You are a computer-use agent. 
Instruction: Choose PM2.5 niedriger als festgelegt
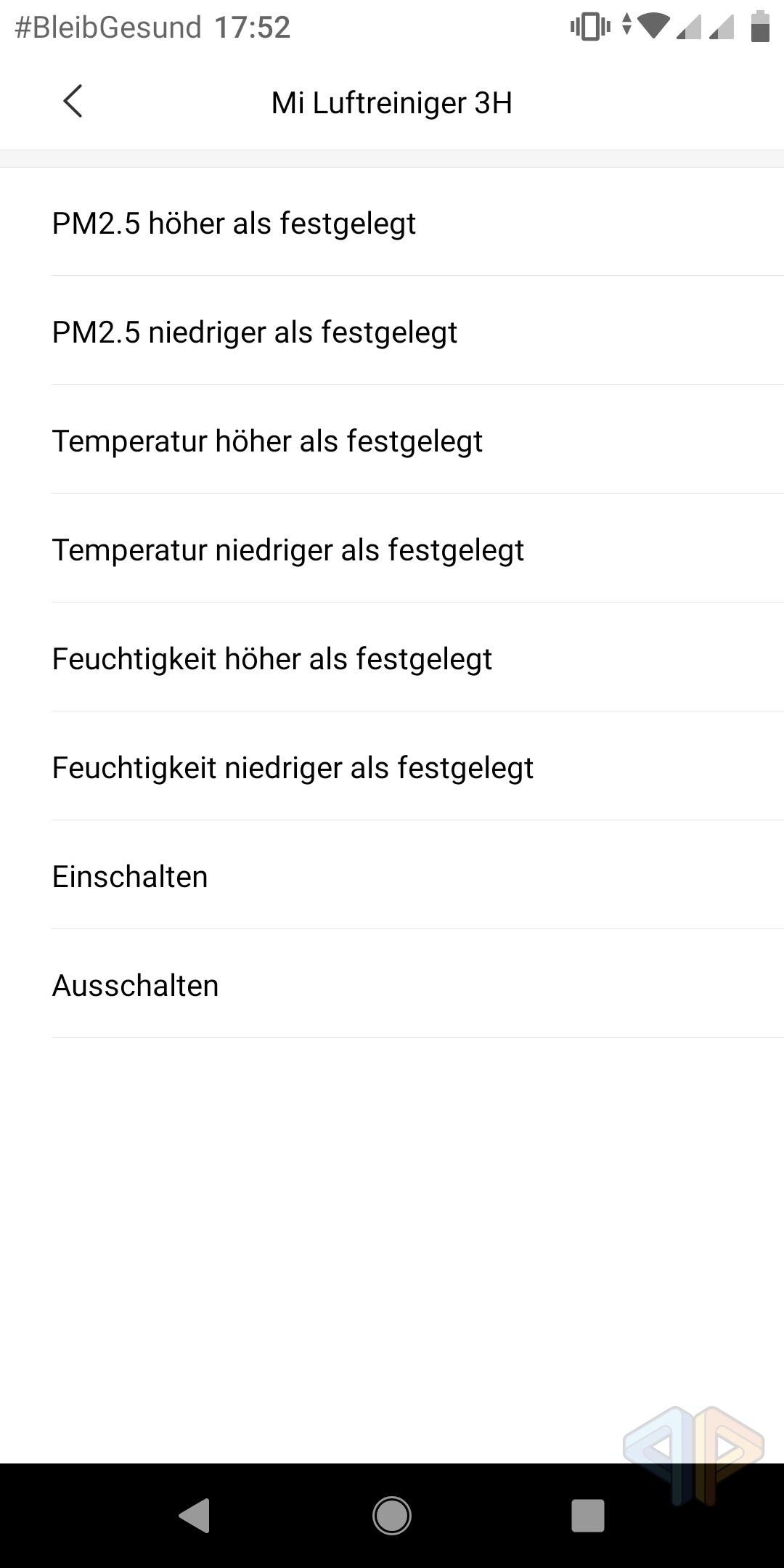coord(392,331)
